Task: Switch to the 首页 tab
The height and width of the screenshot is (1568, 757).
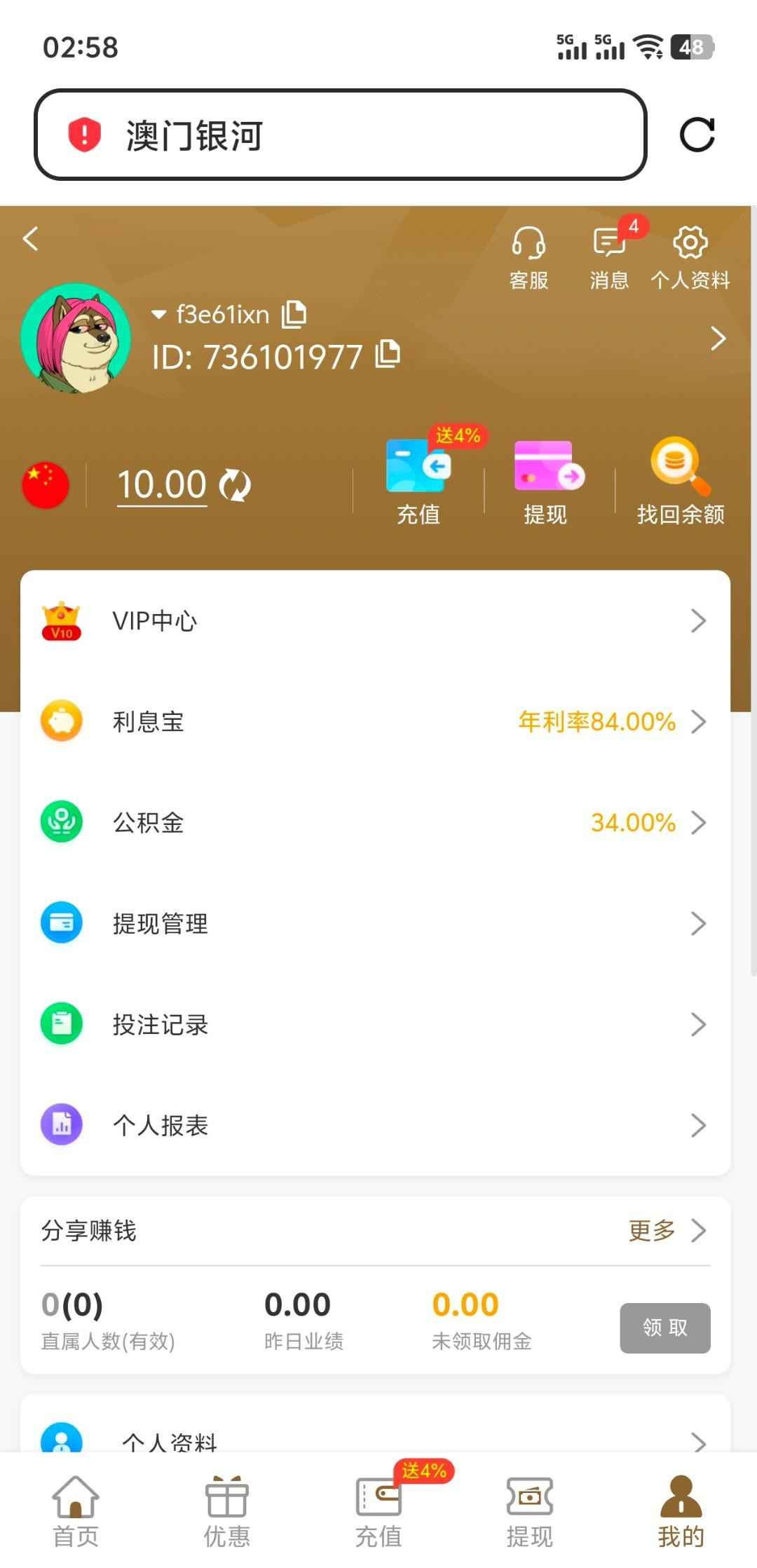Action: [x=76, y=1511]
